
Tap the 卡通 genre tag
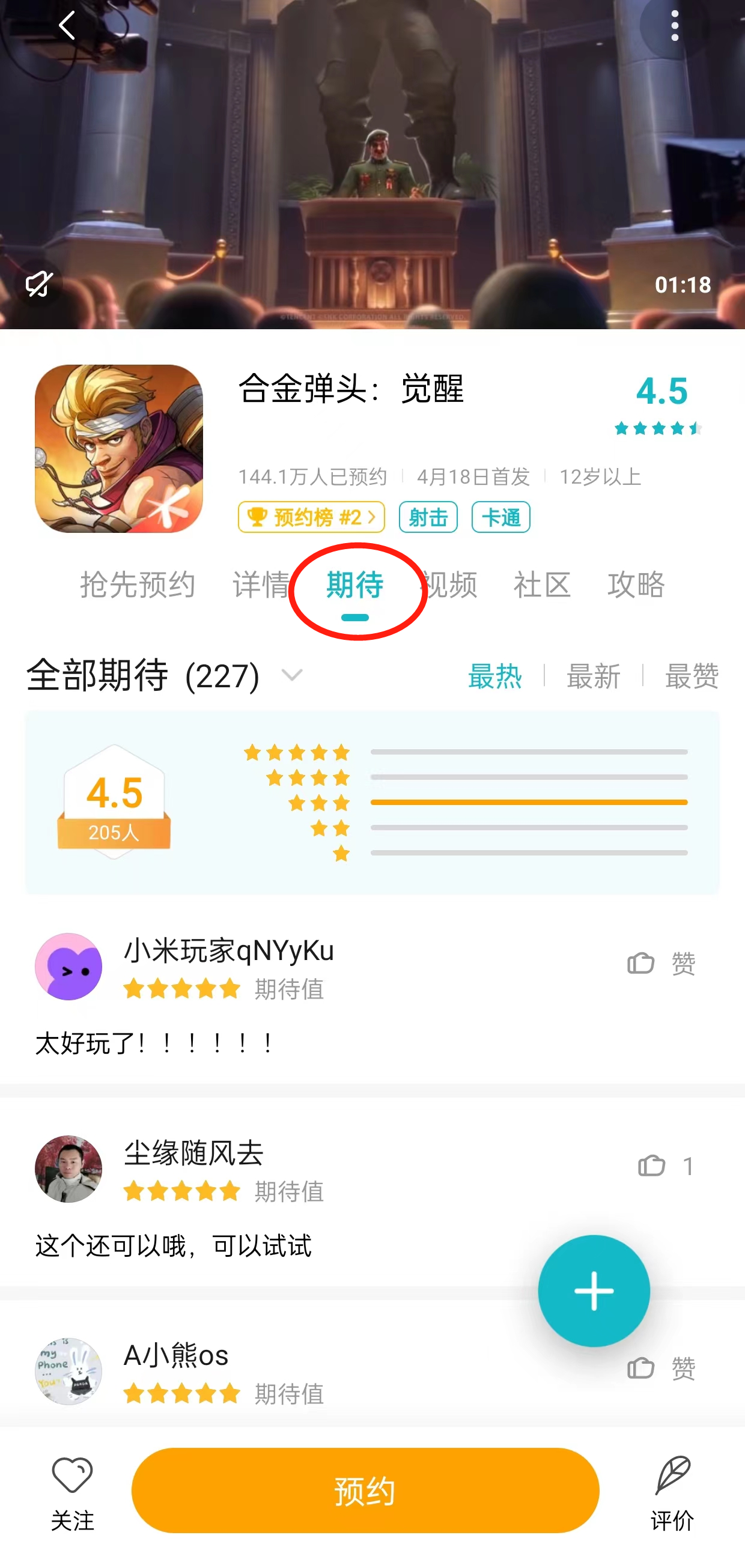(x=500, y=517)
